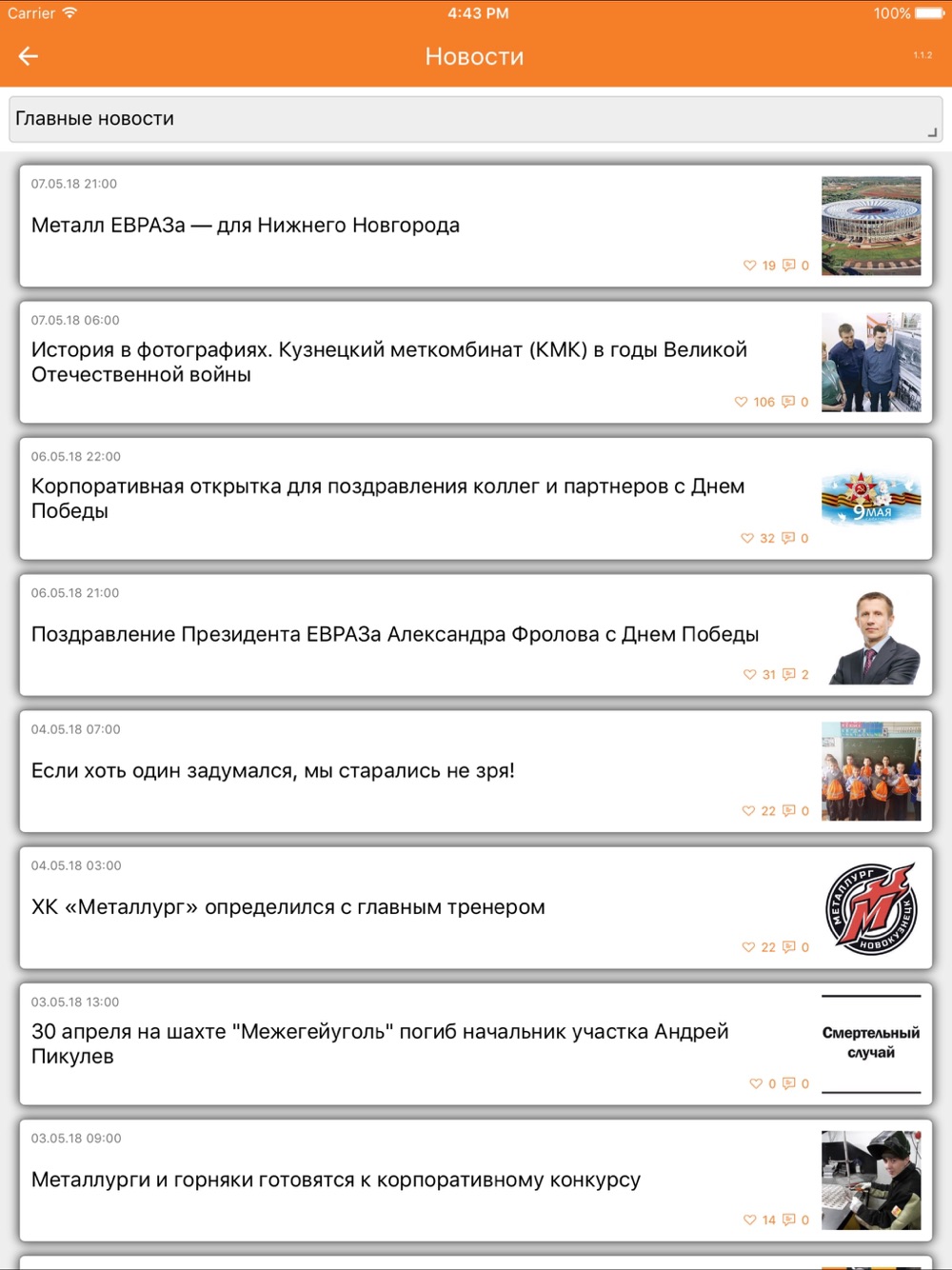Open История в фотографиях Кузнецкий меткомбинат article
The height and width of the screenshot is (1270, 952).
(476, 362)
